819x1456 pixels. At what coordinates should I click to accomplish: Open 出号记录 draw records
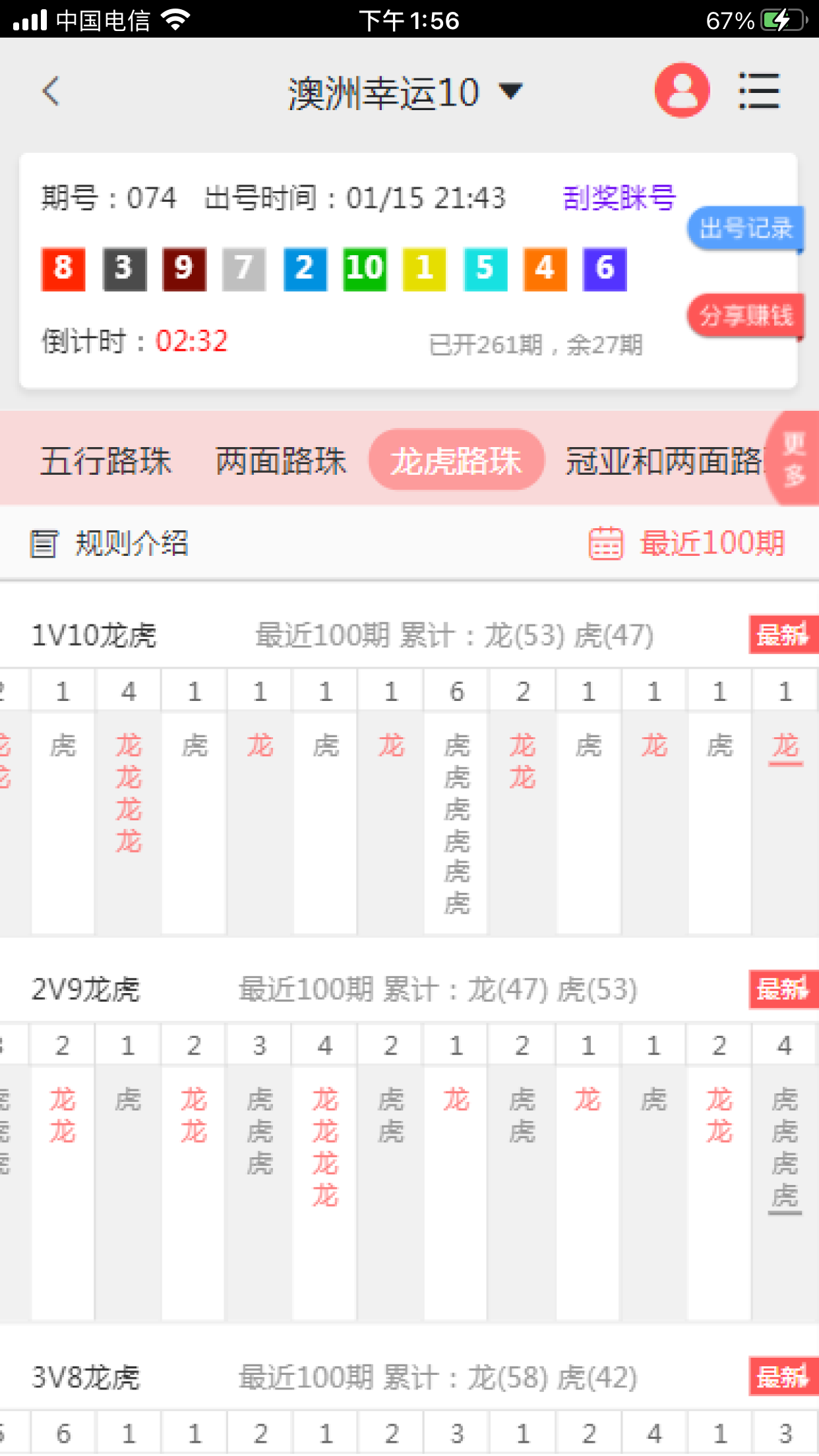[745, 229]
